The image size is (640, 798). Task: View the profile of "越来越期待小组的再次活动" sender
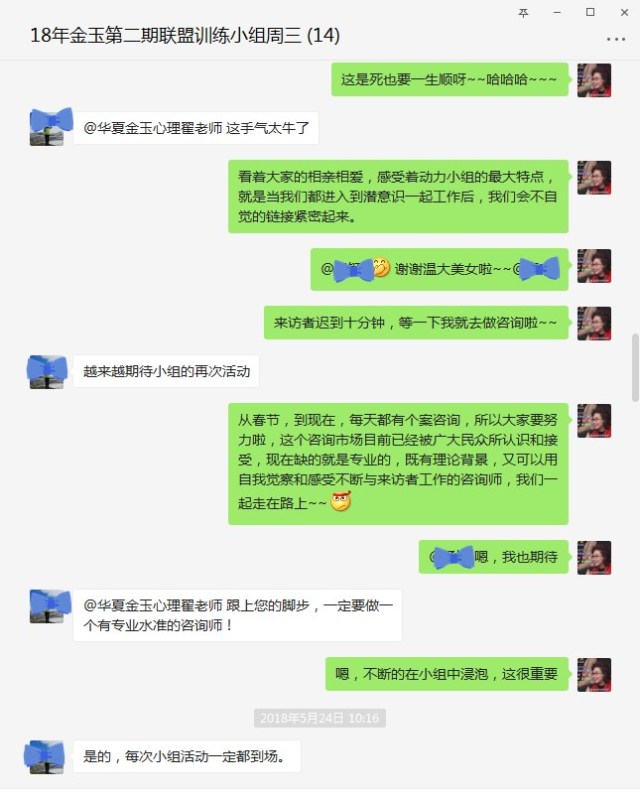pos(47,372)
